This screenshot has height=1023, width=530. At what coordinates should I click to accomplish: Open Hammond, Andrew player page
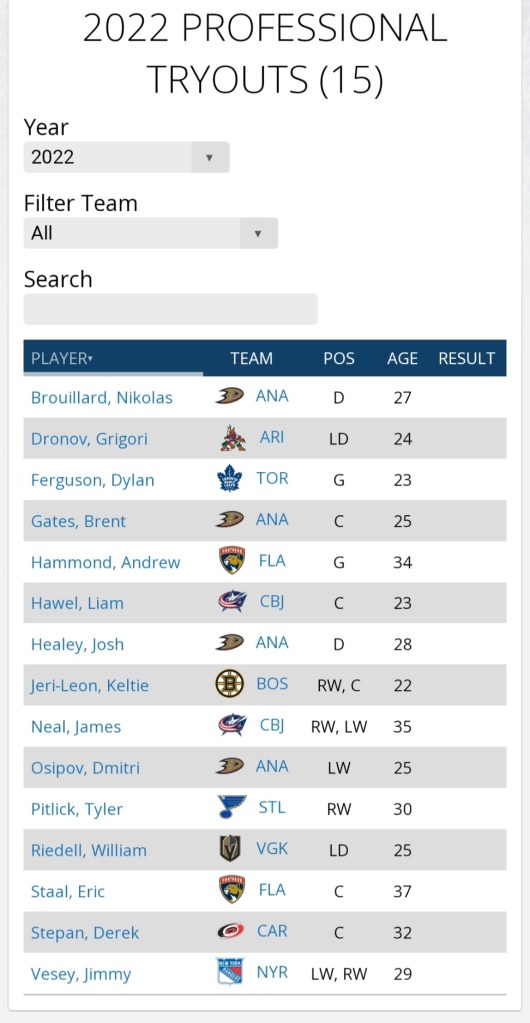click(105, 562)
